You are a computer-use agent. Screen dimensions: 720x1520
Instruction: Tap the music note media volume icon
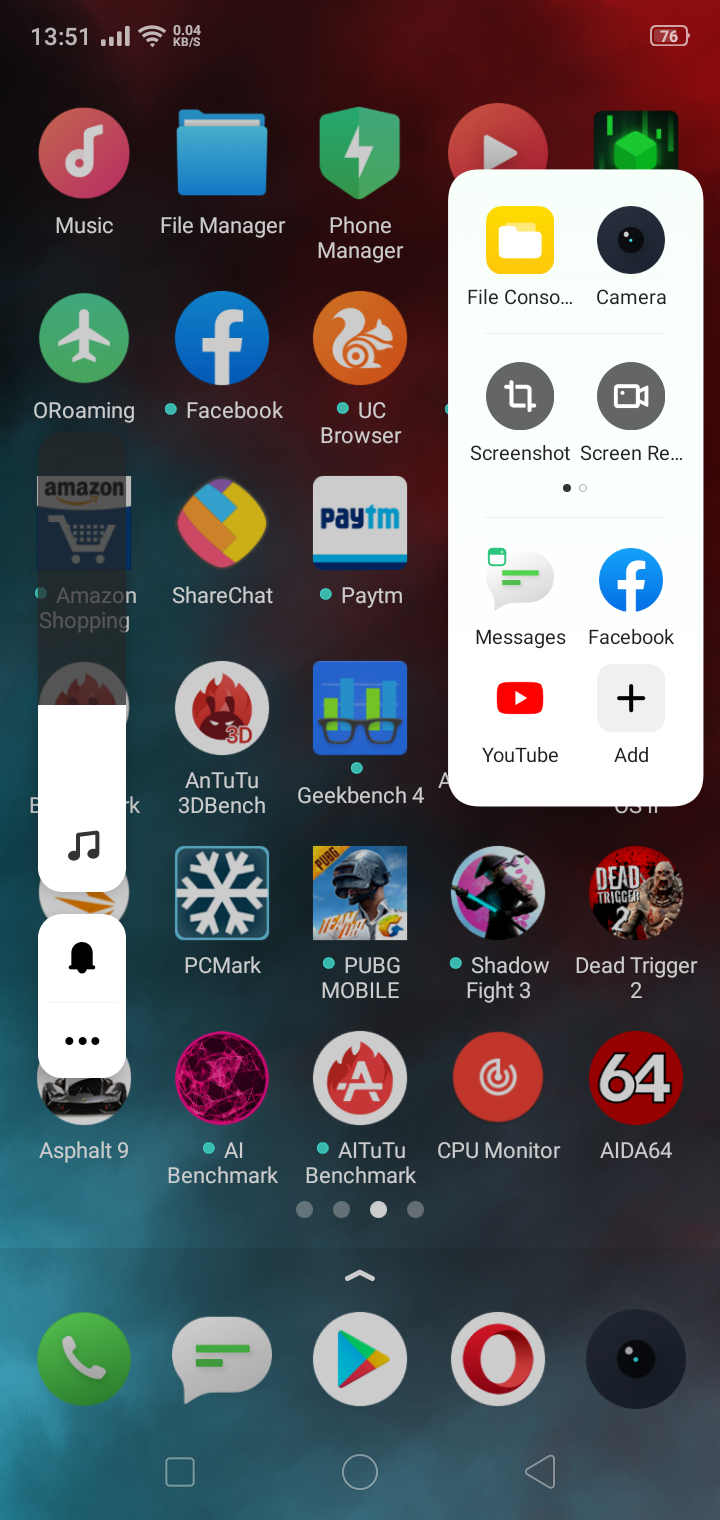point(83,846)
